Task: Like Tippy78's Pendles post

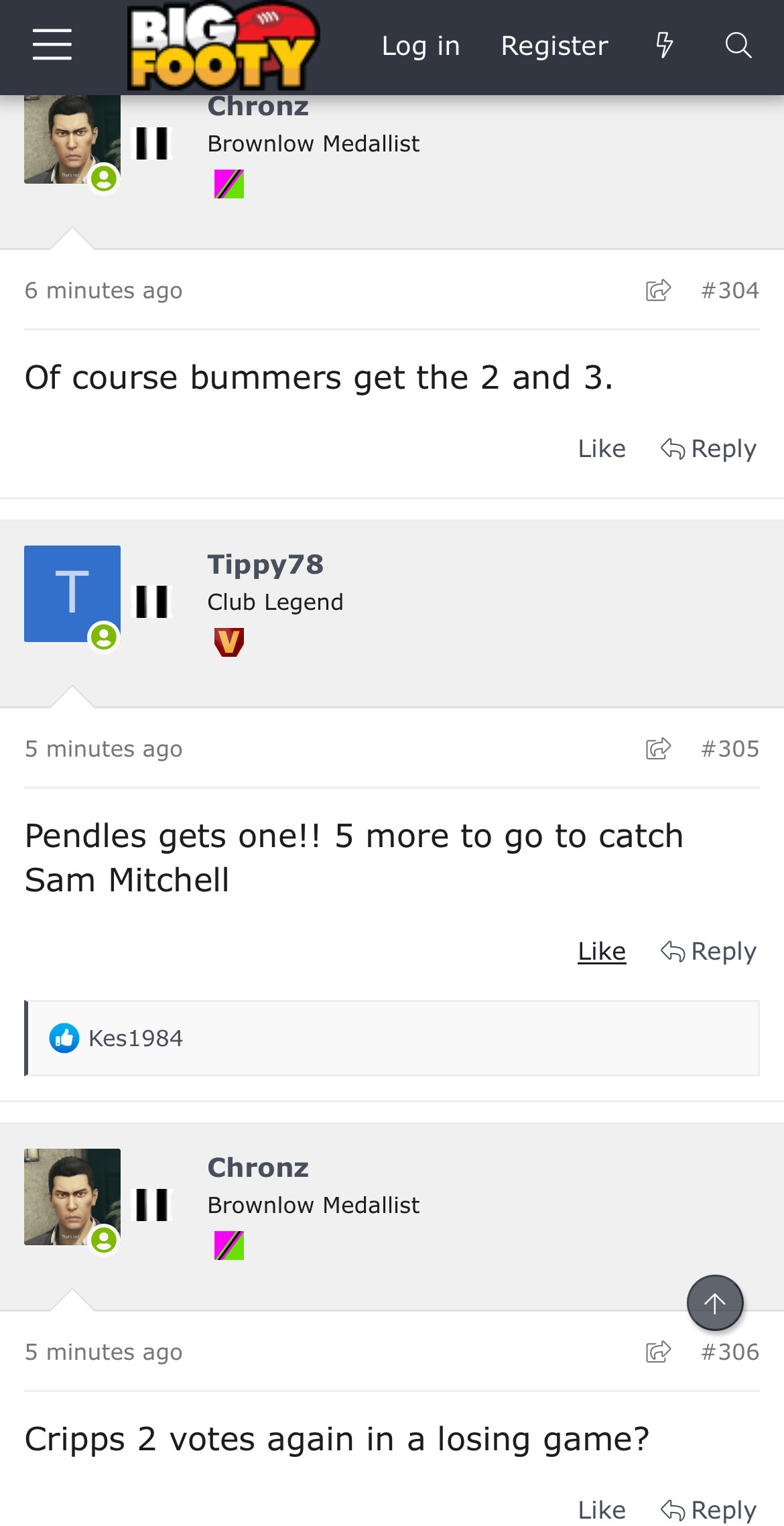Action: [601, 951]
